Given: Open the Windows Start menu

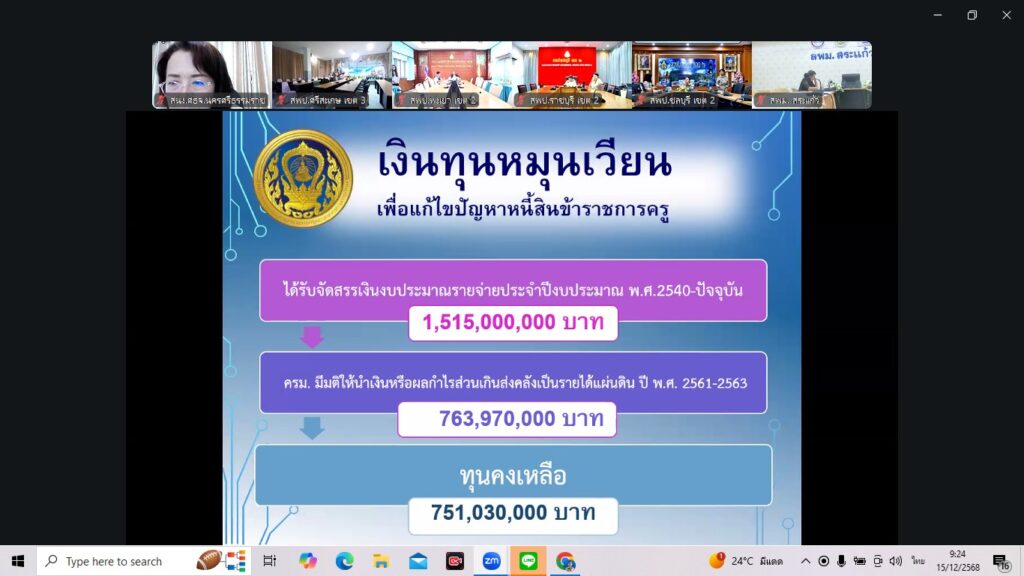Looking at the screenshot, I should pos(17,561).
